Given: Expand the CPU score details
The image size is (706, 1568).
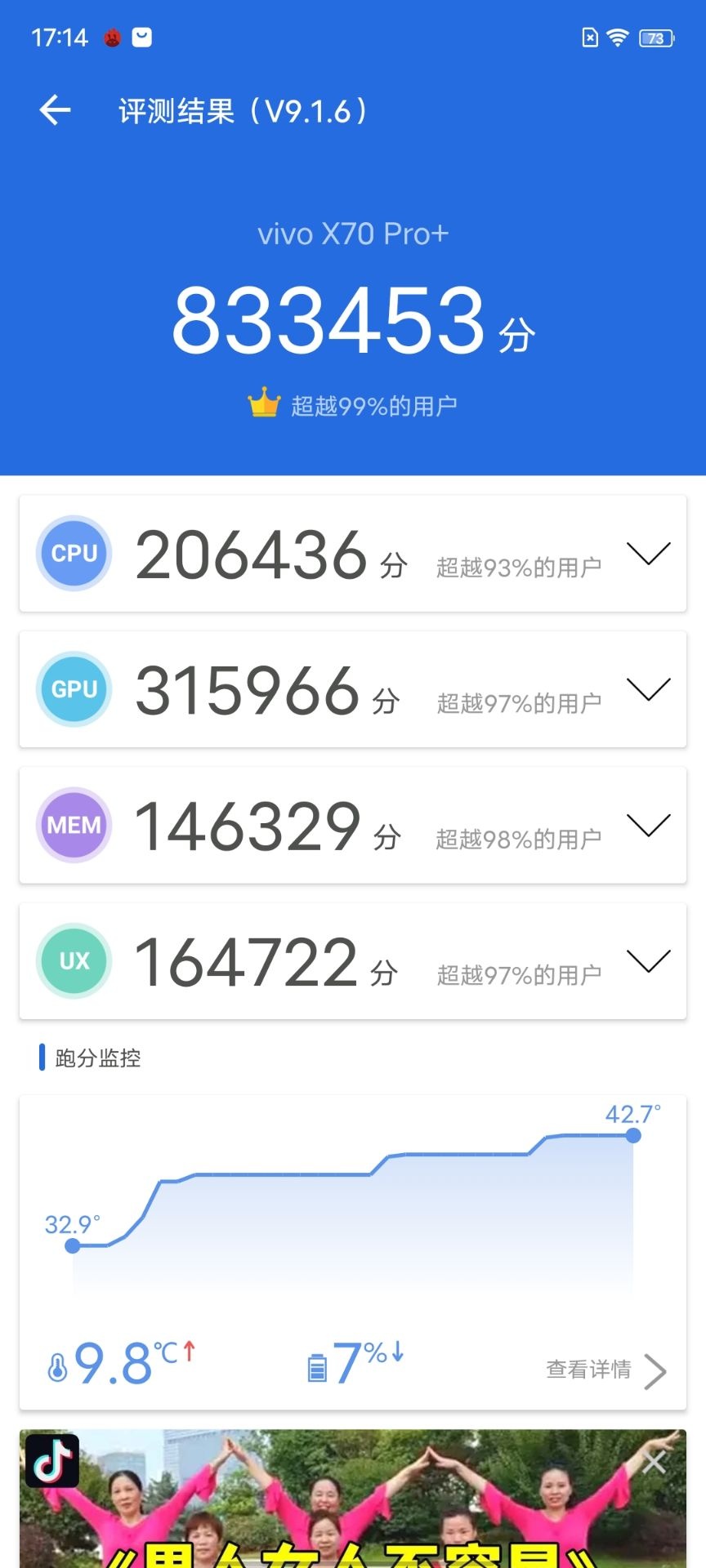Looking at the screenshot, I should click(x=649, y=554).
